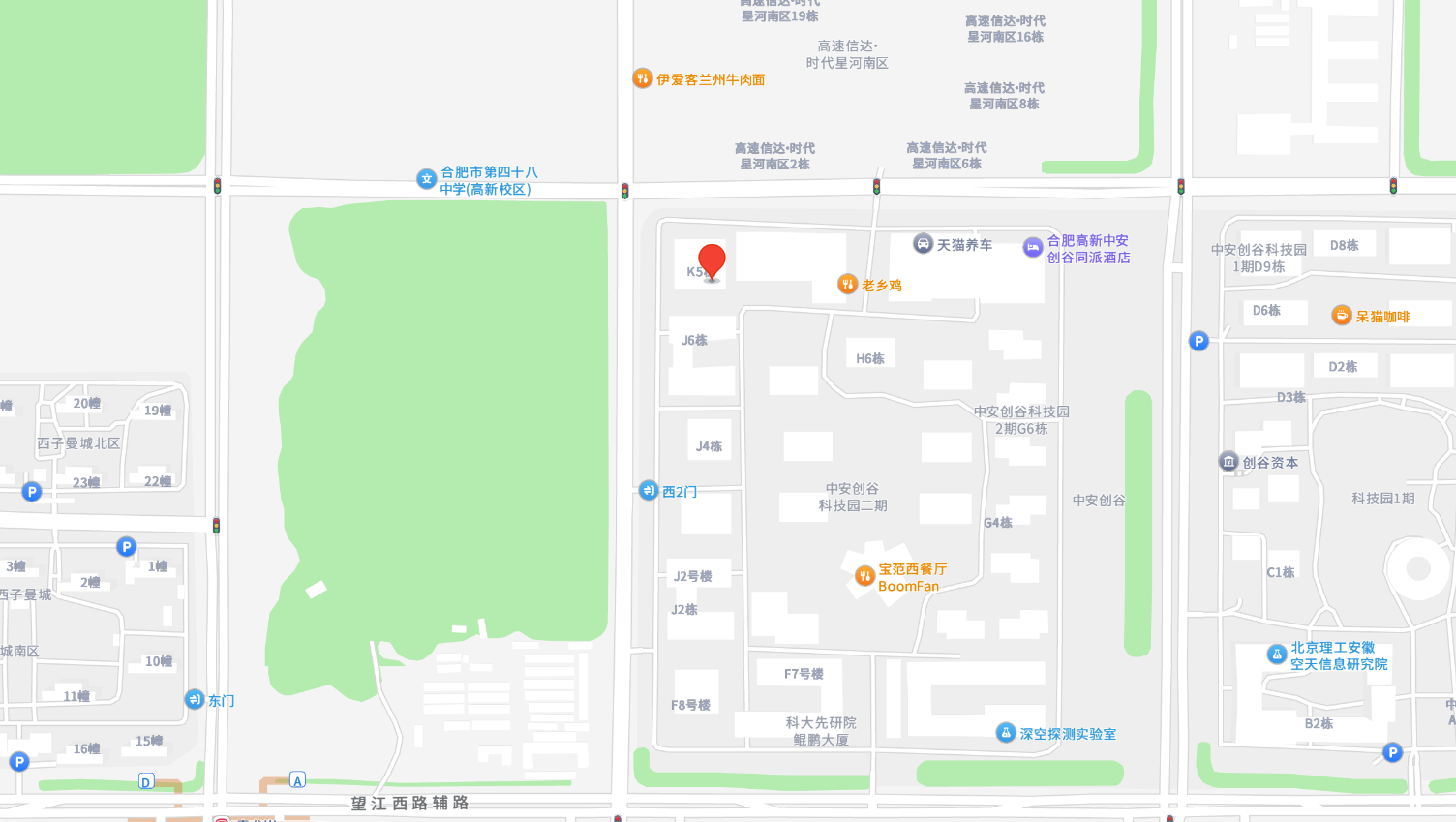1456x822 pixels.
Task: Select subway exit A marker
Action: pyautogui.click(x=297, y=780)
